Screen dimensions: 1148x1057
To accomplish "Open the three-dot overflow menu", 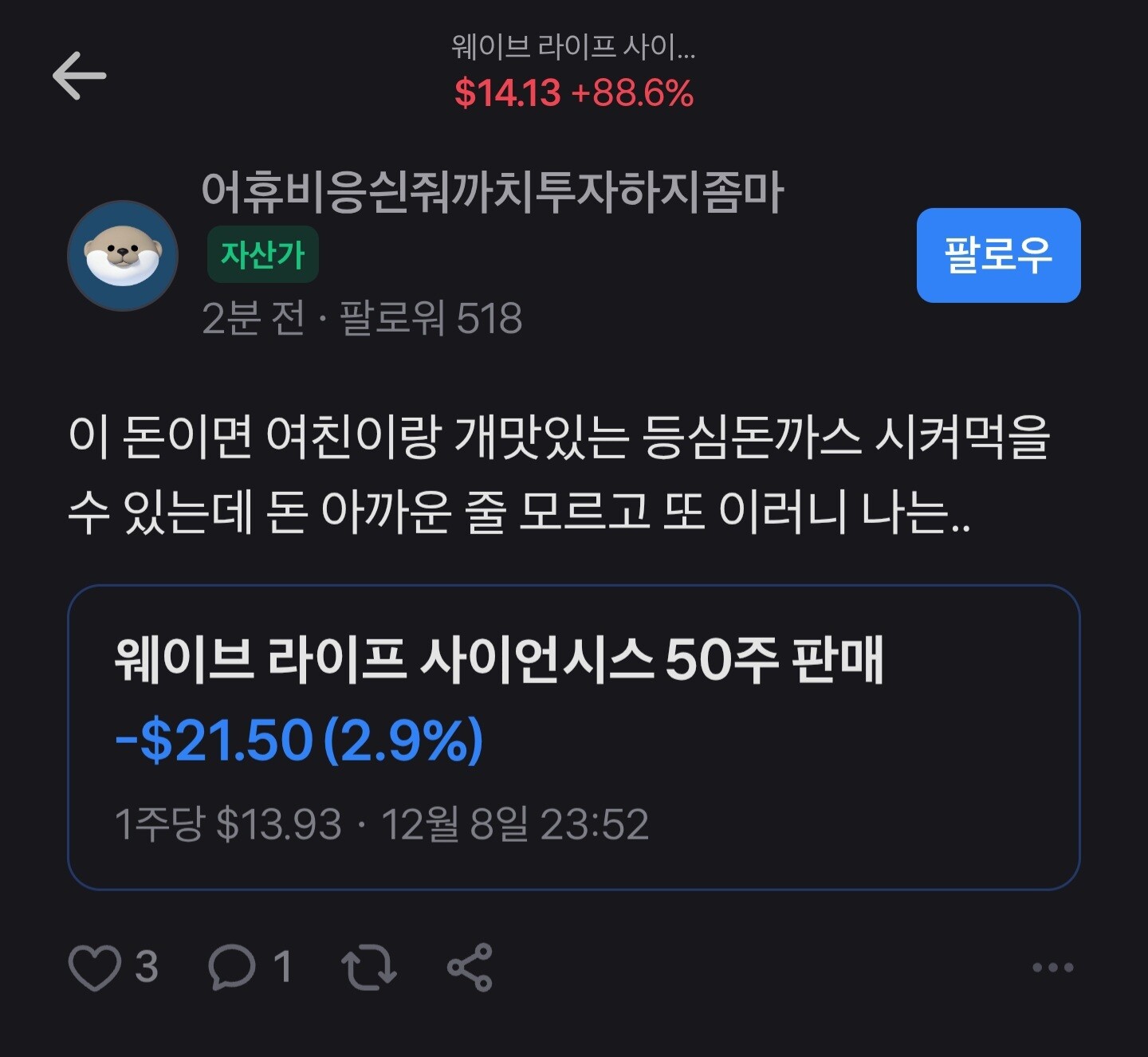I will pyautogui.click(x=1052, y=968).
